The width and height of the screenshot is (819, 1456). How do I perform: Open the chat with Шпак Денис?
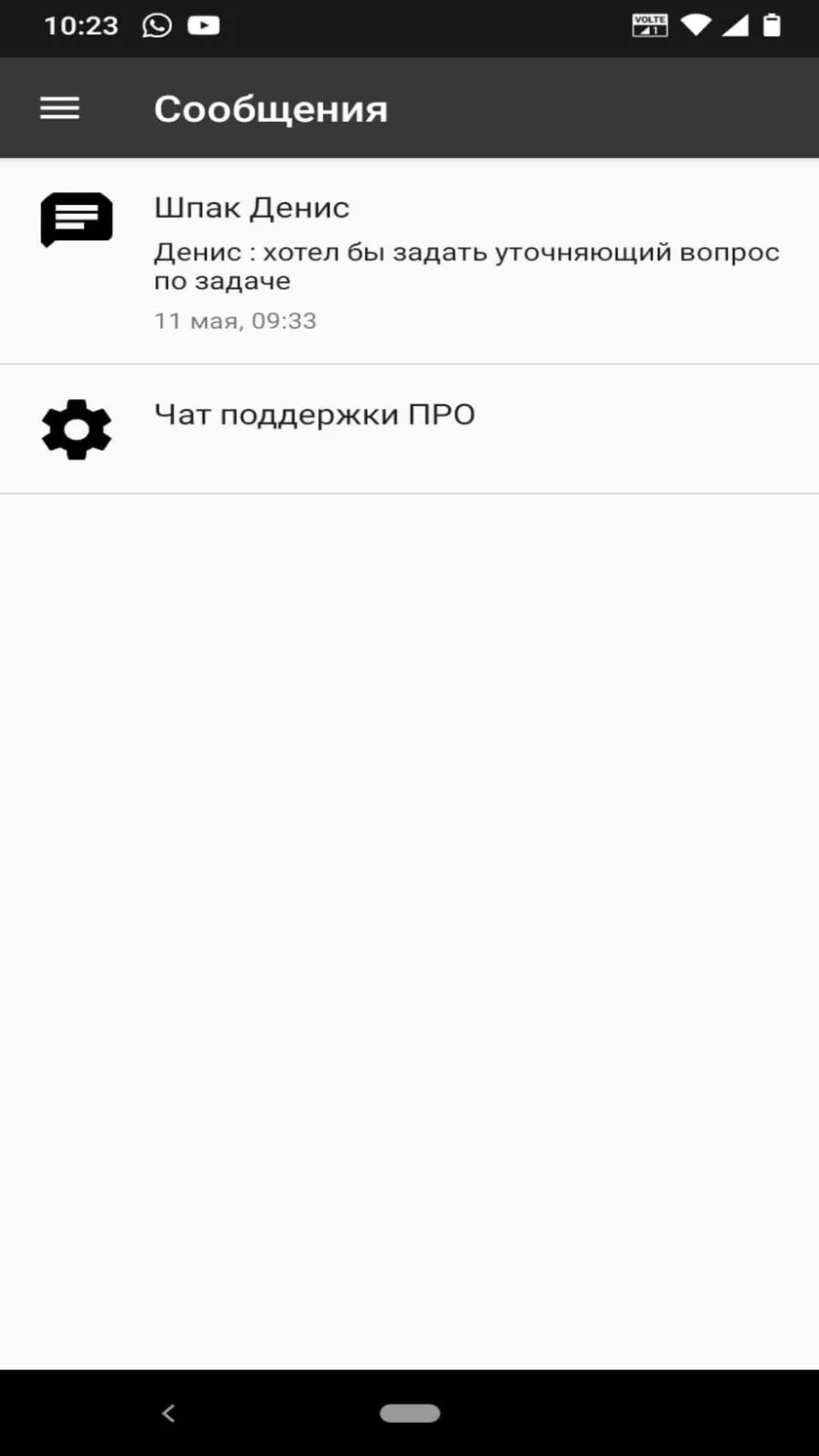point(409,262)
